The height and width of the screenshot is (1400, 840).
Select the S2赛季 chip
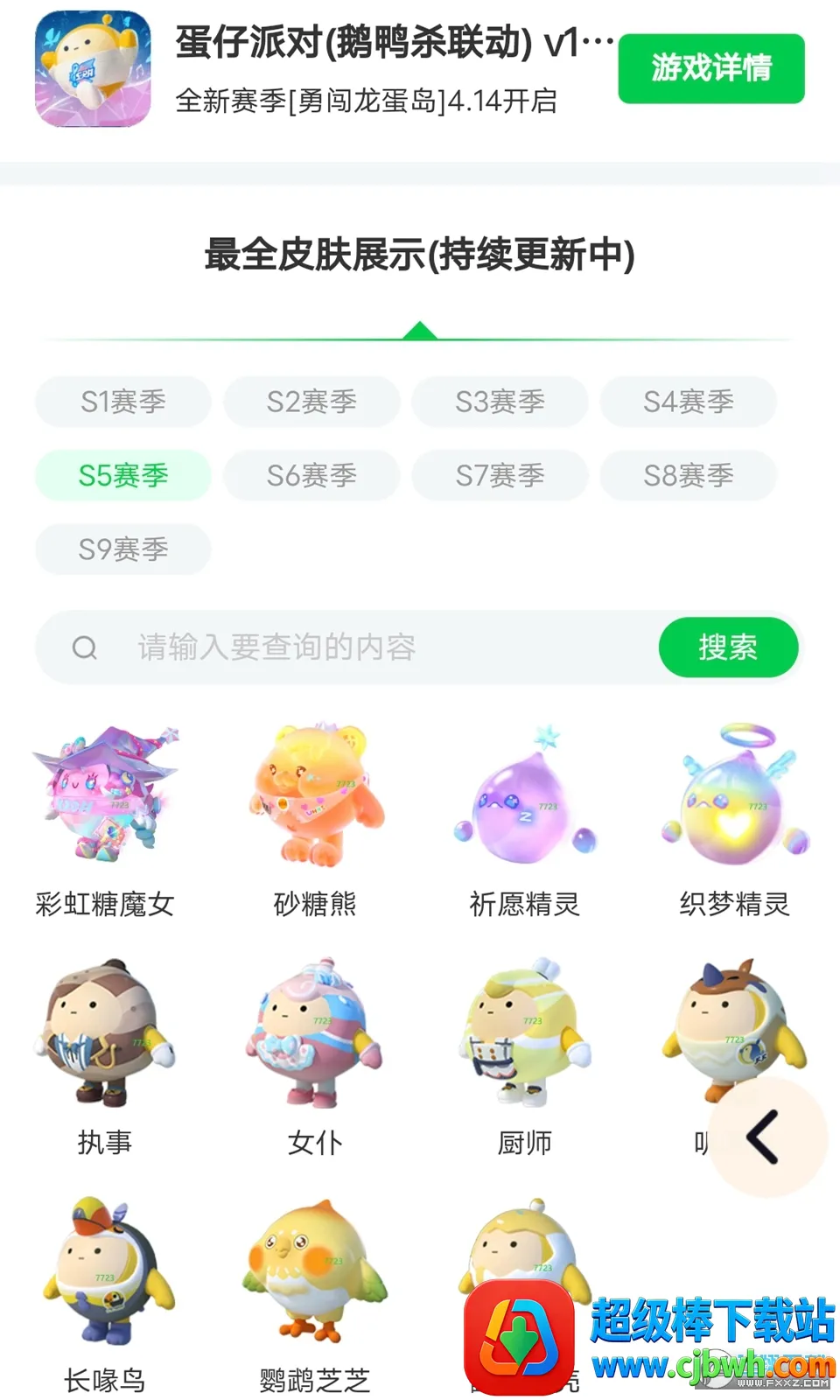pyautogui.click(x=311, y=402)
